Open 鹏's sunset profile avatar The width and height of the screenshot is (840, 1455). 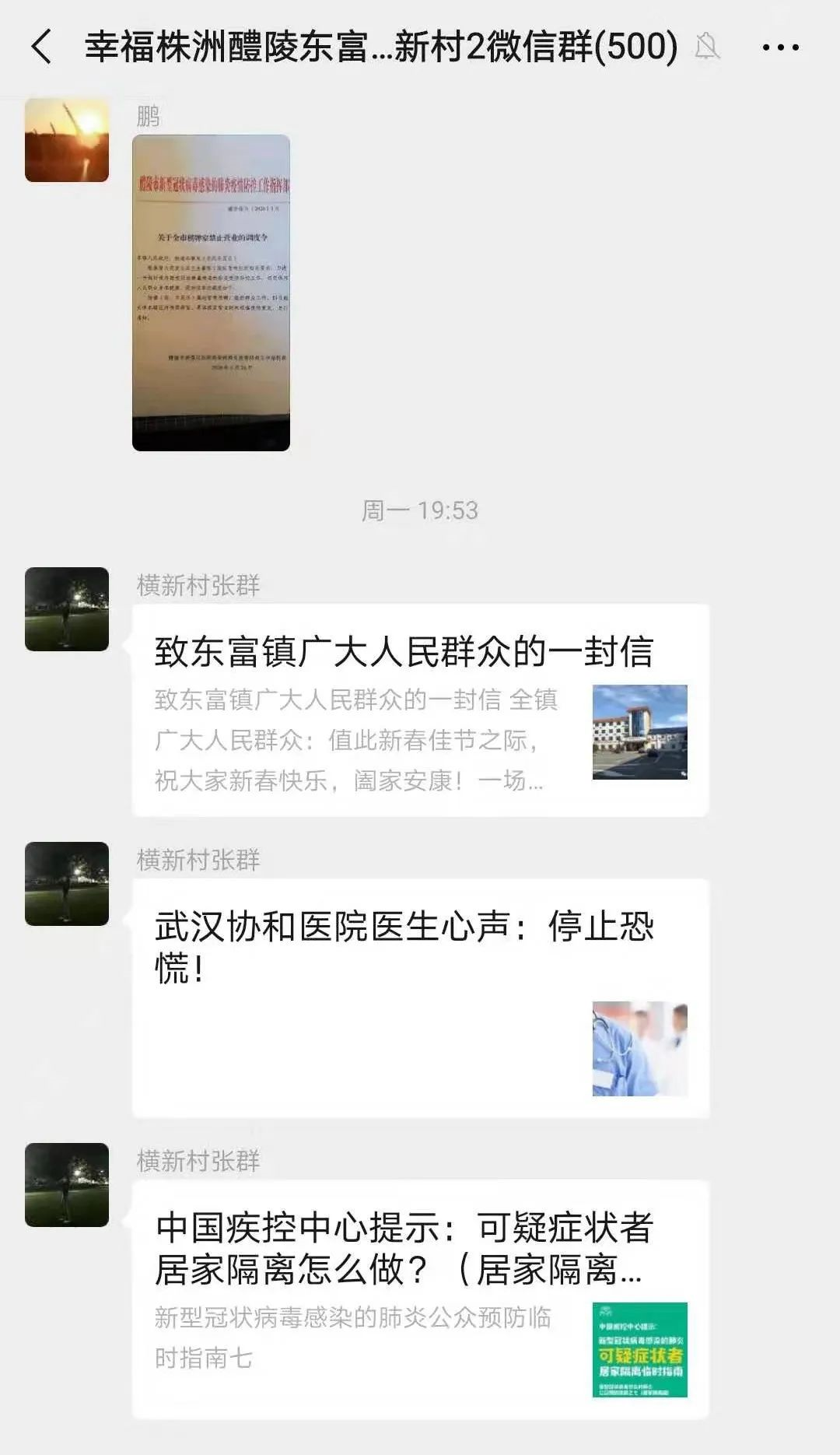[x=67, y=141]
